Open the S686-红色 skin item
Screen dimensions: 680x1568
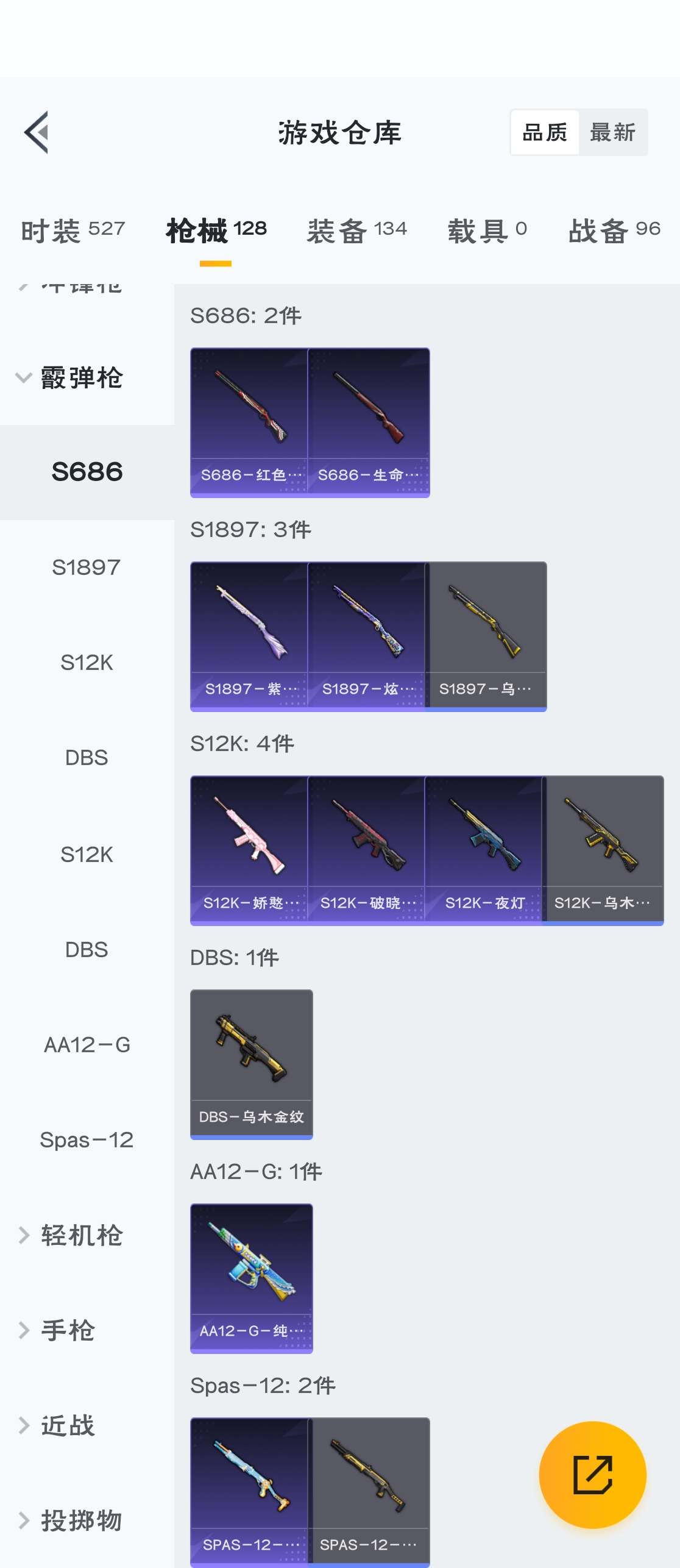tap(249, 422)
